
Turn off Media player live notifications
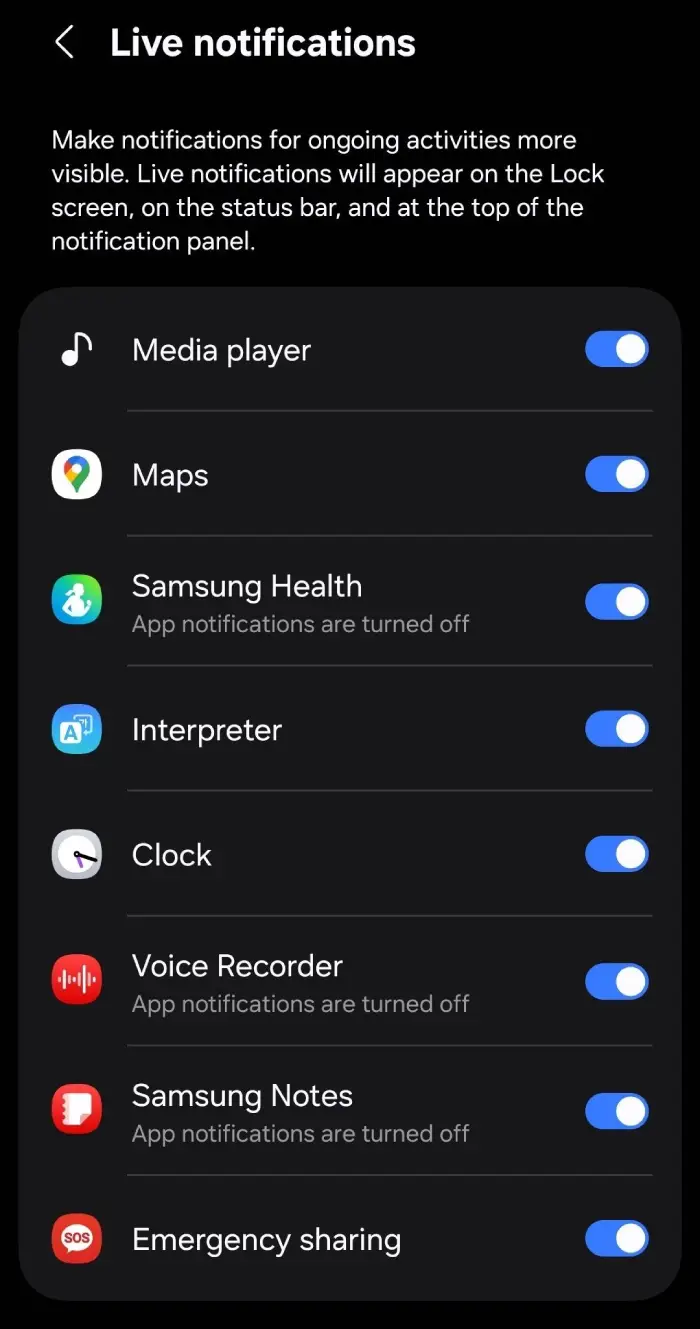(617, 350)
